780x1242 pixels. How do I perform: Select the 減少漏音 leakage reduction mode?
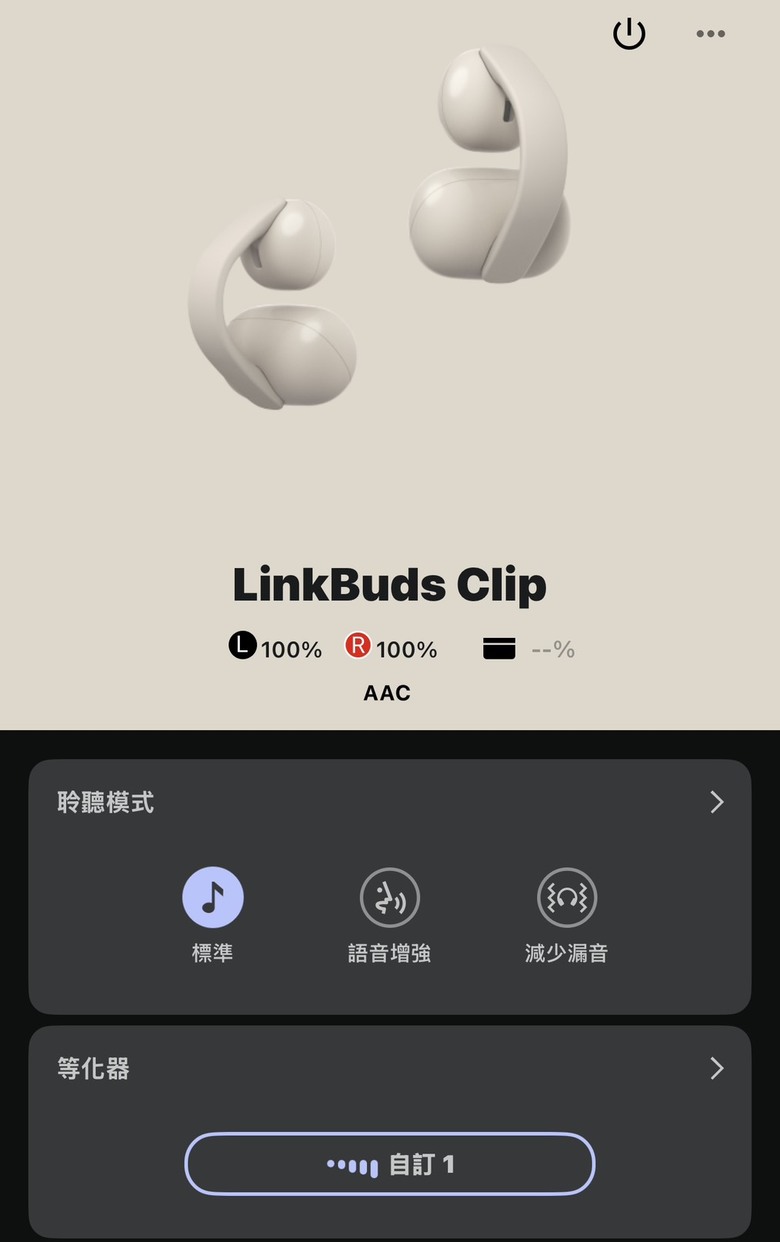pos(566,897)
